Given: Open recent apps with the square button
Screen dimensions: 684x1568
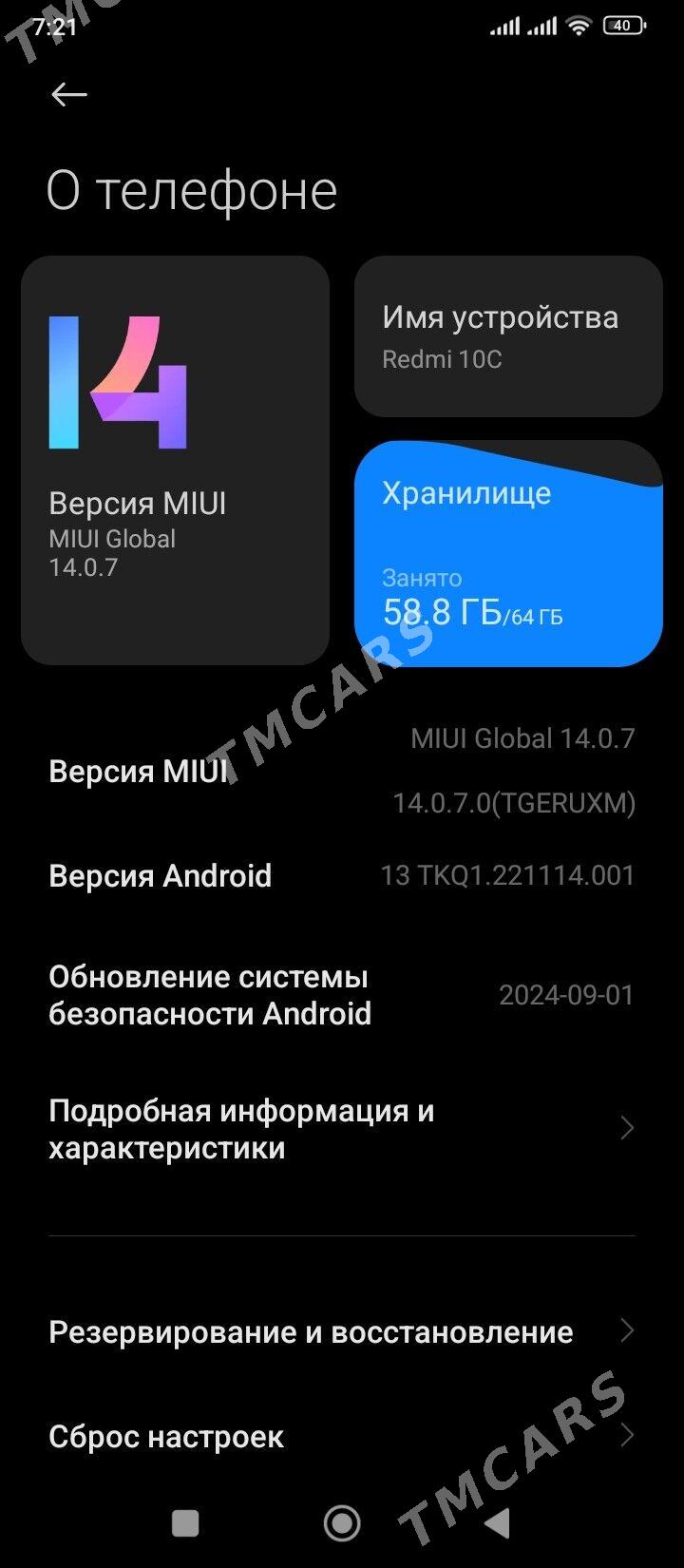Looking at the screenshot, I should click(185, 1523).
